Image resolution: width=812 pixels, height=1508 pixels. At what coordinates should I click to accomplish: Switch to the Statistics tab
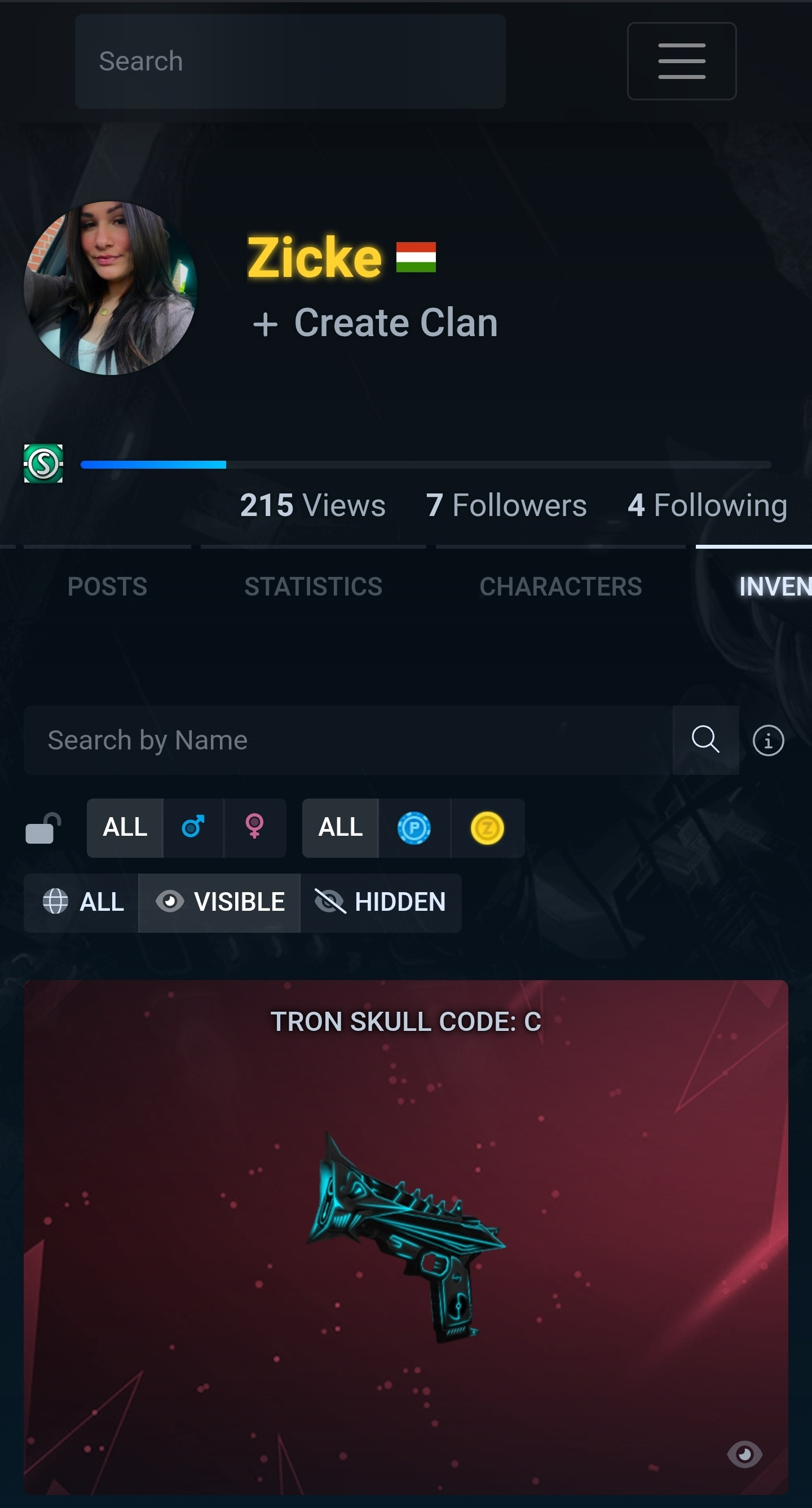point(313,586)
